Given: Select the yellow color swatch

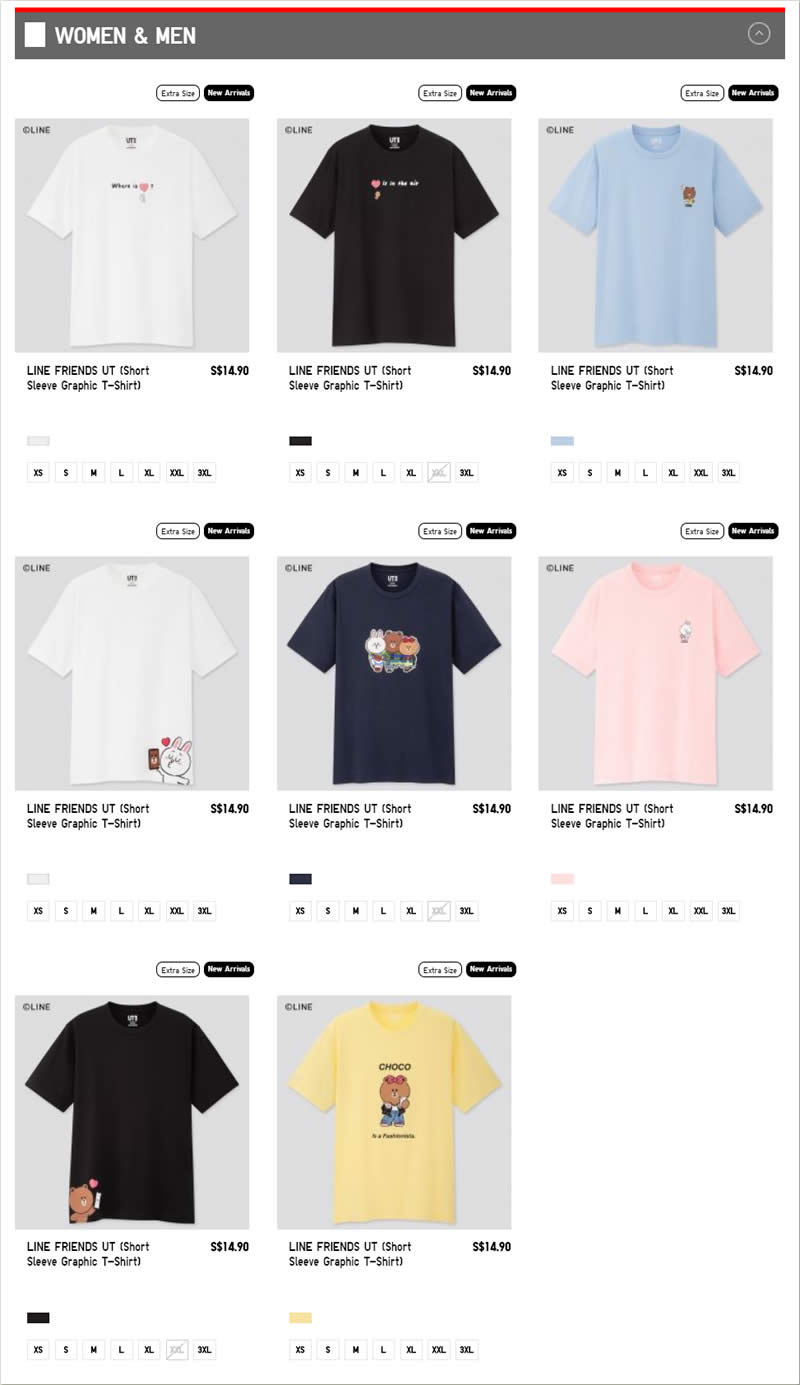Looking at the screenshot, I should pyautogui.click(x=300, y=1318).
